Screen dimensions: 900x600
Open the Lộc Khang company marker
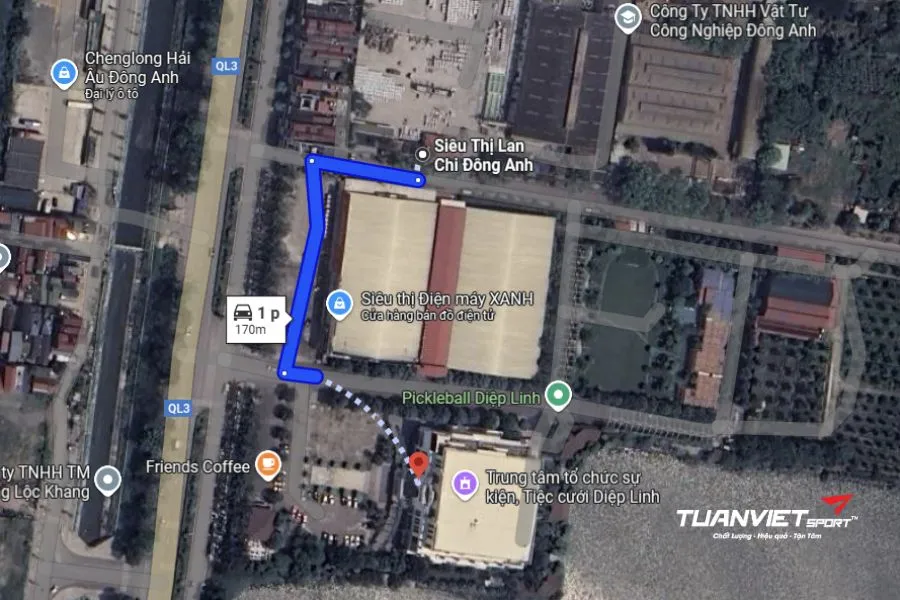[106, 479]
